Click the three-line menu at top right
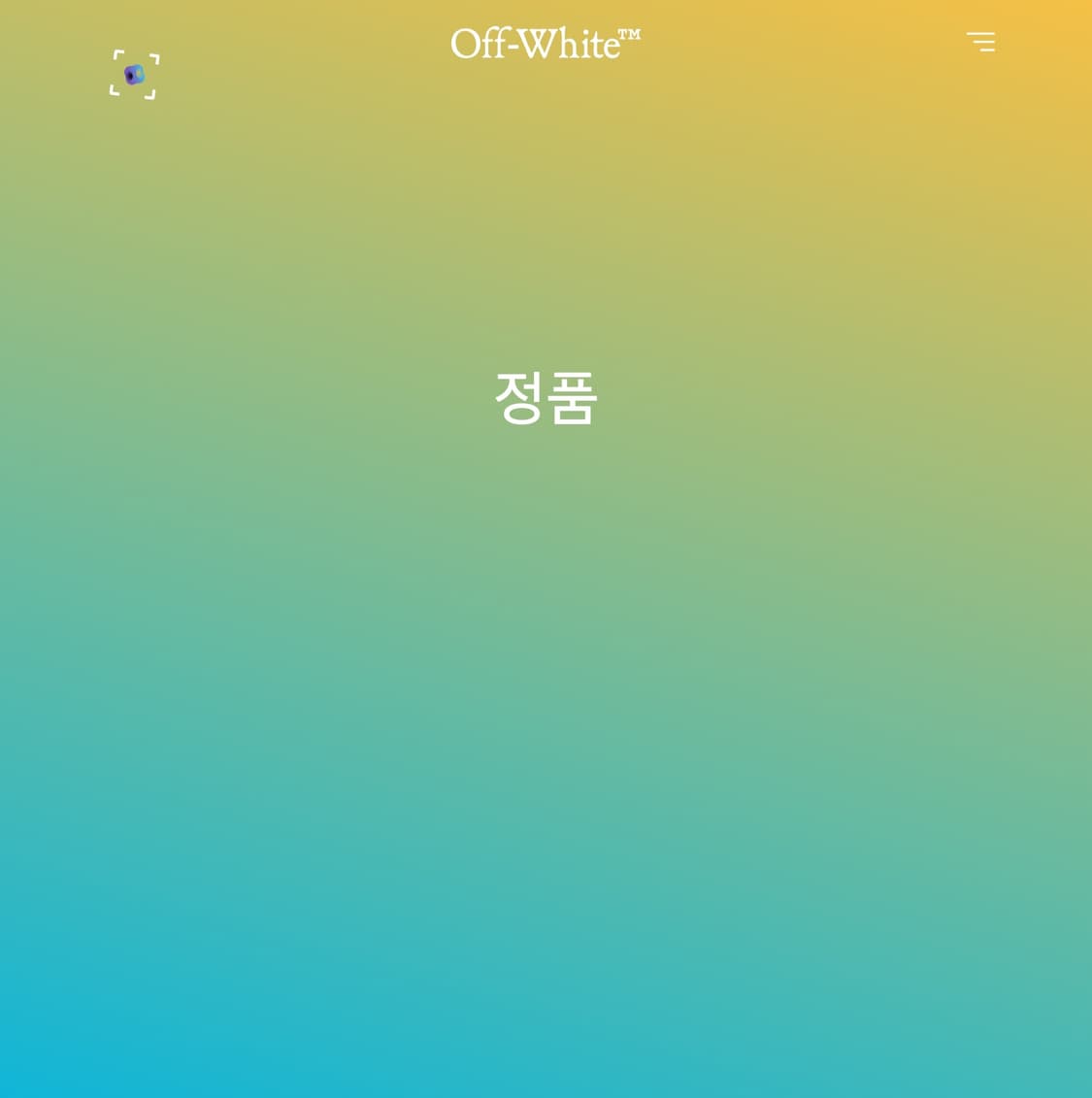Image resolution: width=1092 pixels, height=1098 pixels. coord(980,42)
